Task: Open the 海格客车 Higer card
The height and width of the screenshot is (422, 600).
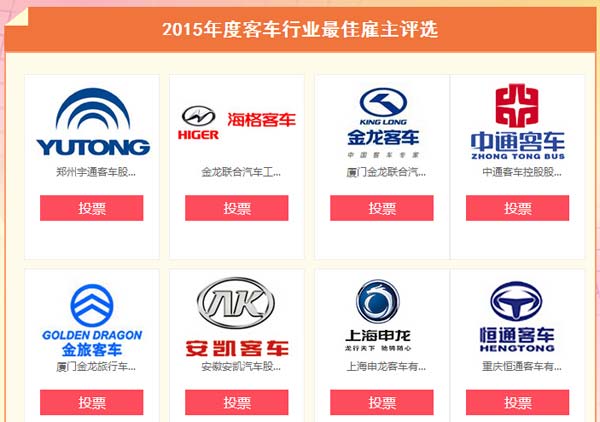Action: [237, 122]
